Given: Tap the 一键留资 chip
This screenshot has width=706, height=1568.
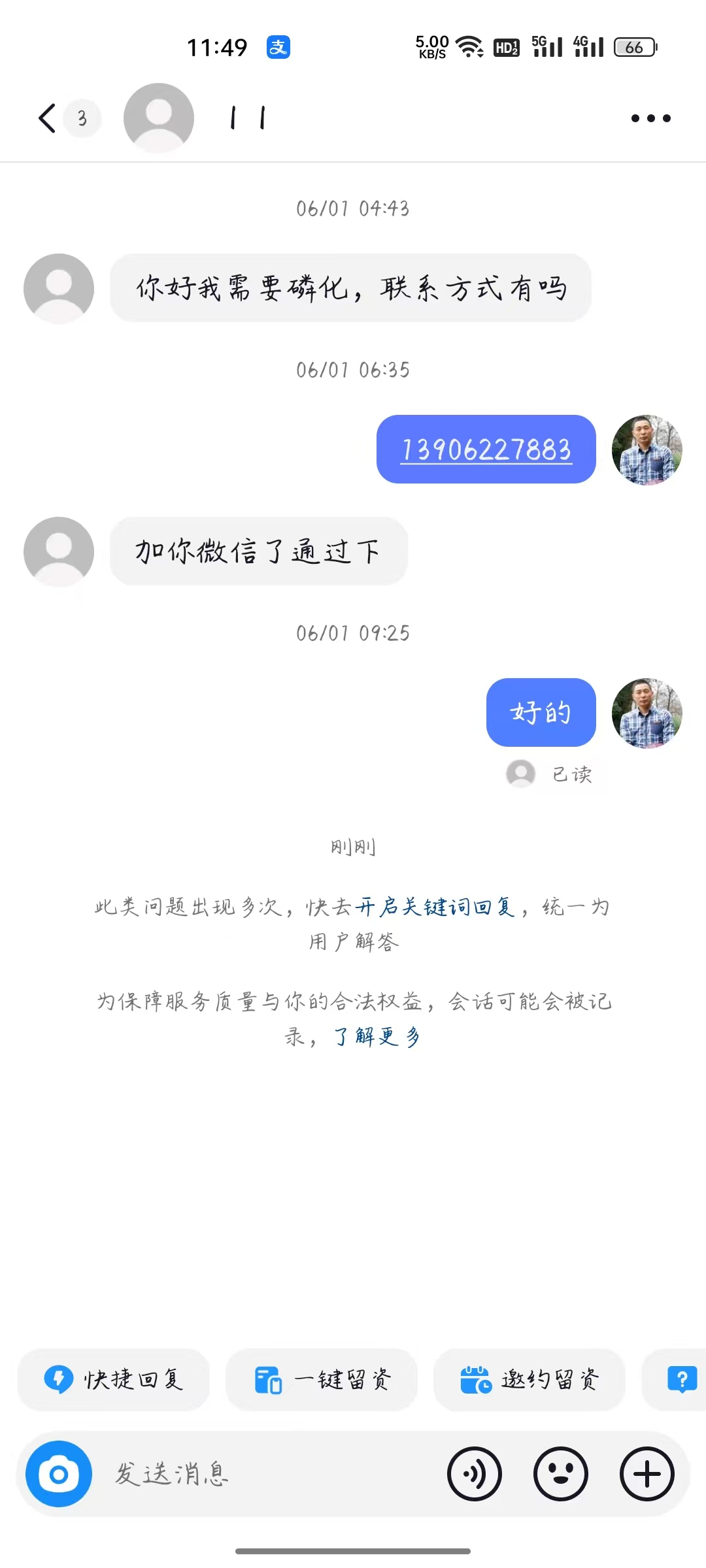Looking at the screenshot, I should click(322, 1379).
